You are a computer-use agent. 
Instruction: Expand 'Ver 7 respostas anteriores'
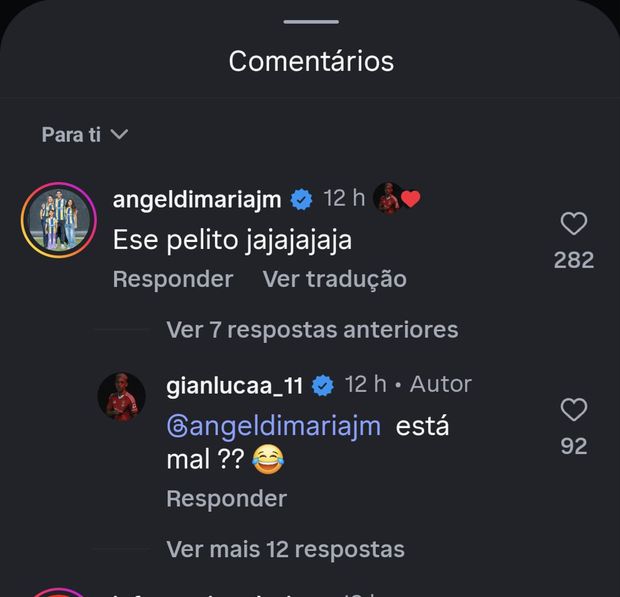point(312,329)
